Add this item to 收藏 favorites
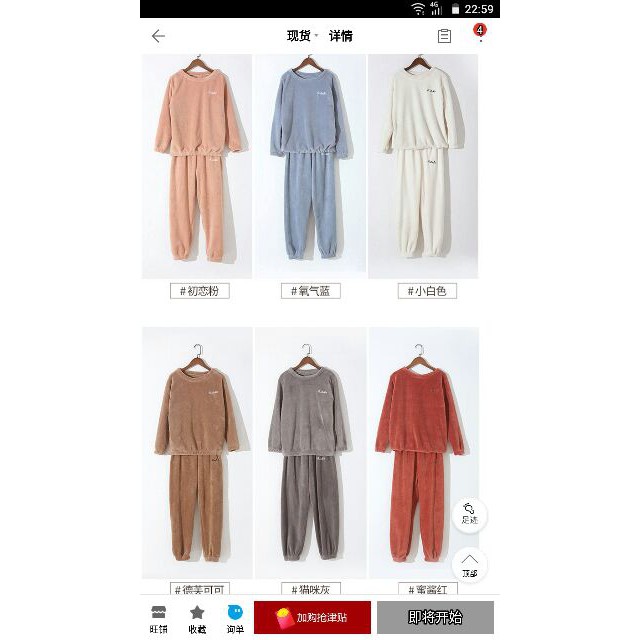Screen dimensions: 640x640 197,618
